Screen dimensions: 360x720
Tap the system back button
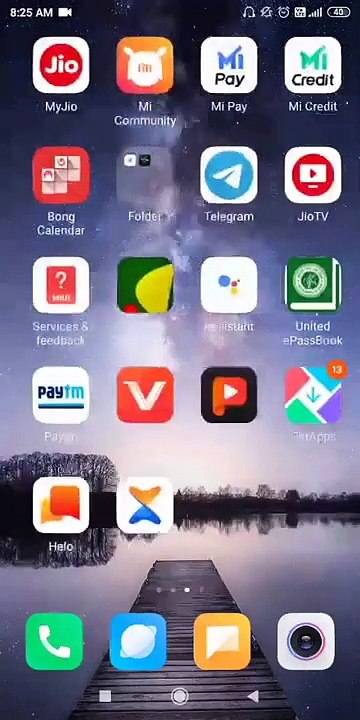click(x=253, y=697)
